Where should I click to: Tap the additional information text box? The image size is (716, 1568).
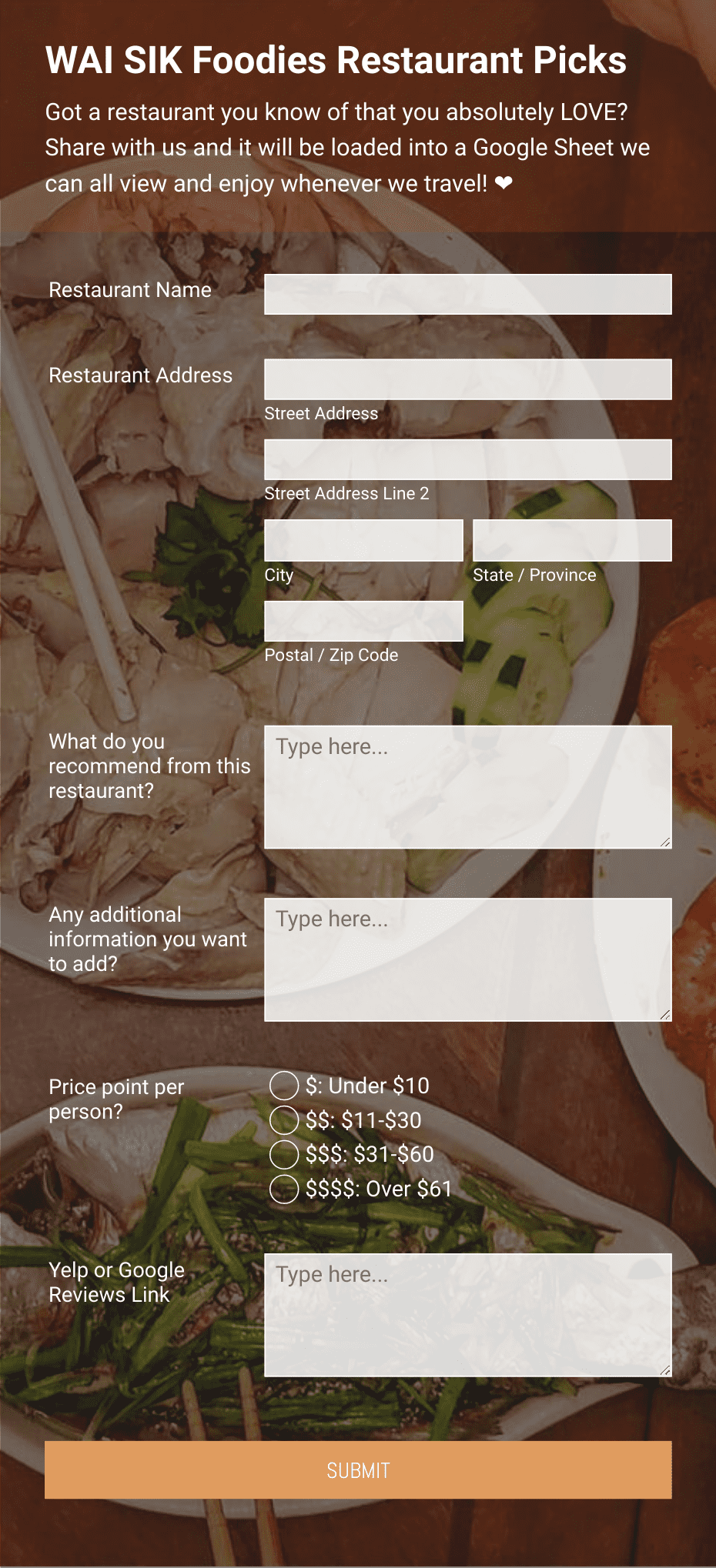point(468,959)
